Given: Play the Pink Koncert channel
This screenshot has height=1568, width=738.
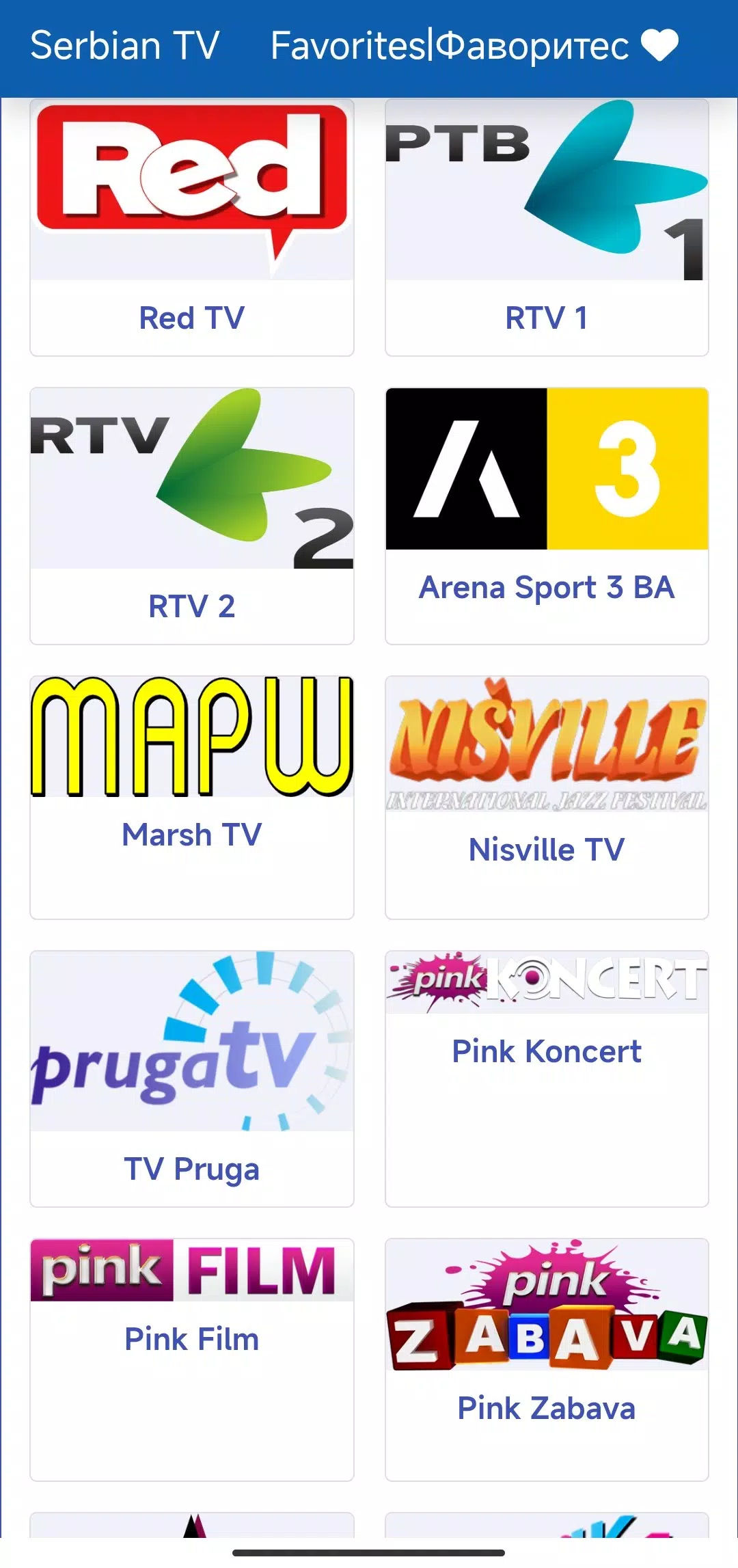Looking at the screenshot, I should pyautogui.click(x=547, y=1079).
